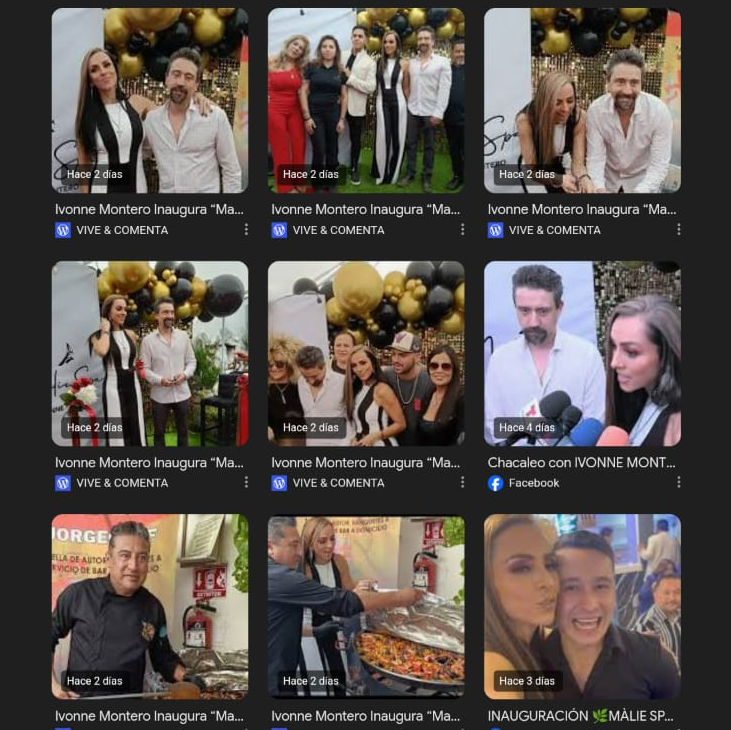Open the group photo with man in cap
731x730 pixels.
(366, 353)
